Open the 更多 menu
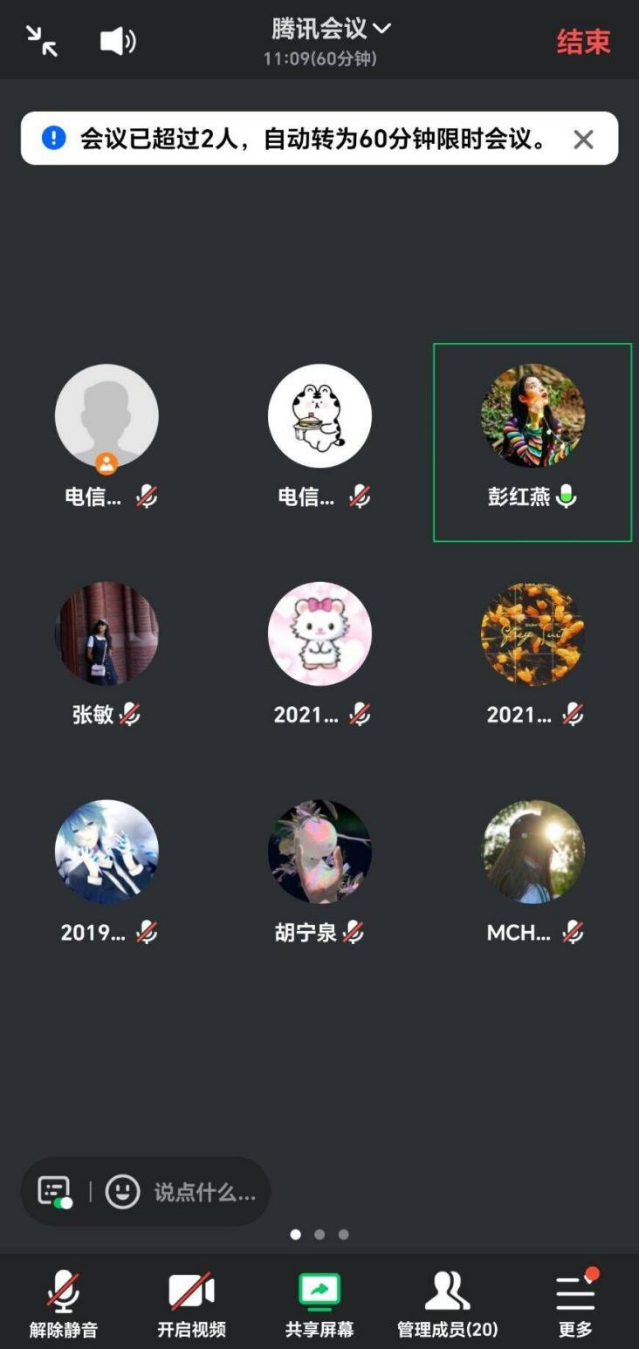The width and height of the screenshot is (640, 1349). click(575, 1304)
